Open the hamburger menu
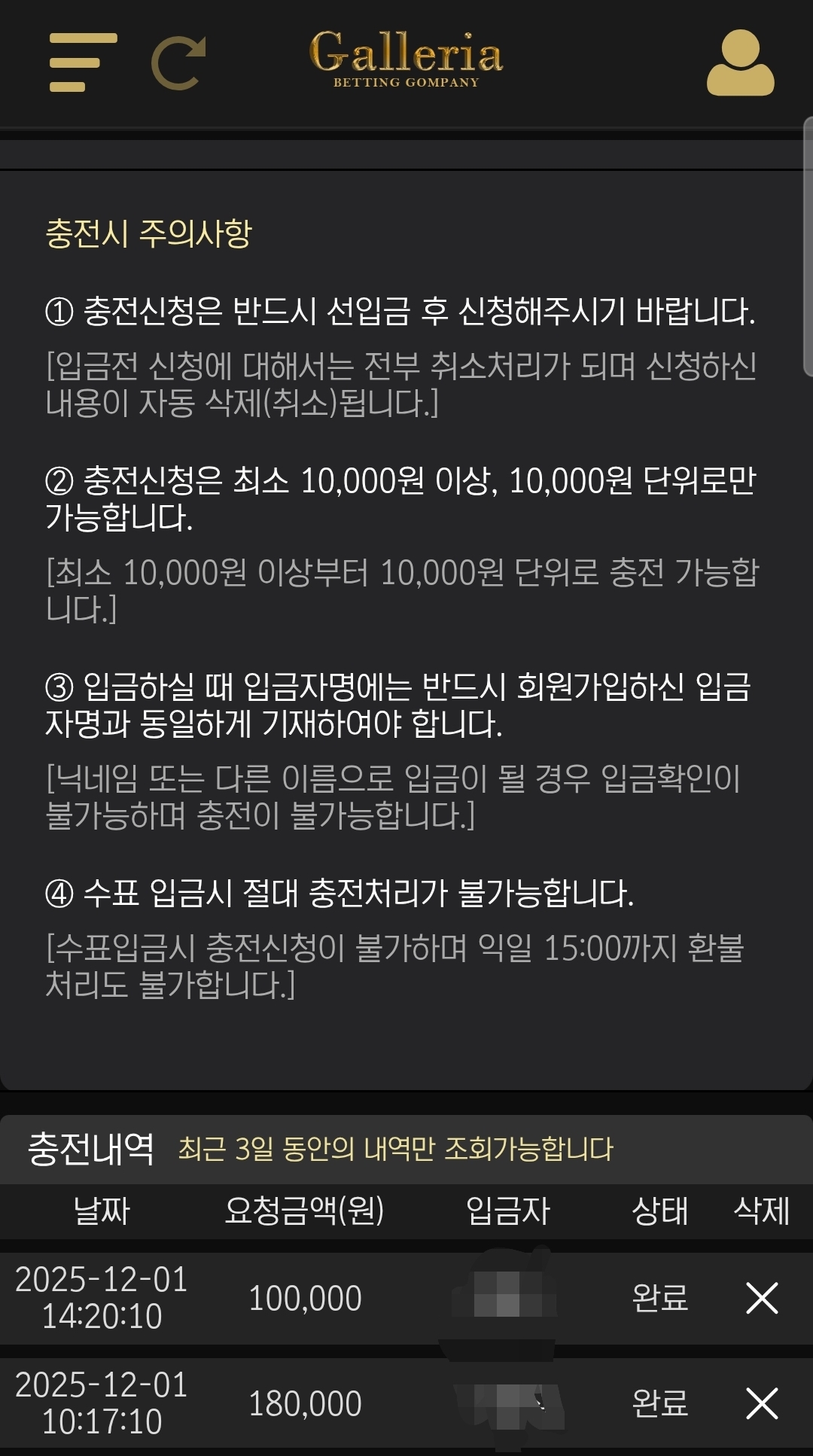This screenshot has height=1456, width=813. pyautogui.click(x=82, y=62)
